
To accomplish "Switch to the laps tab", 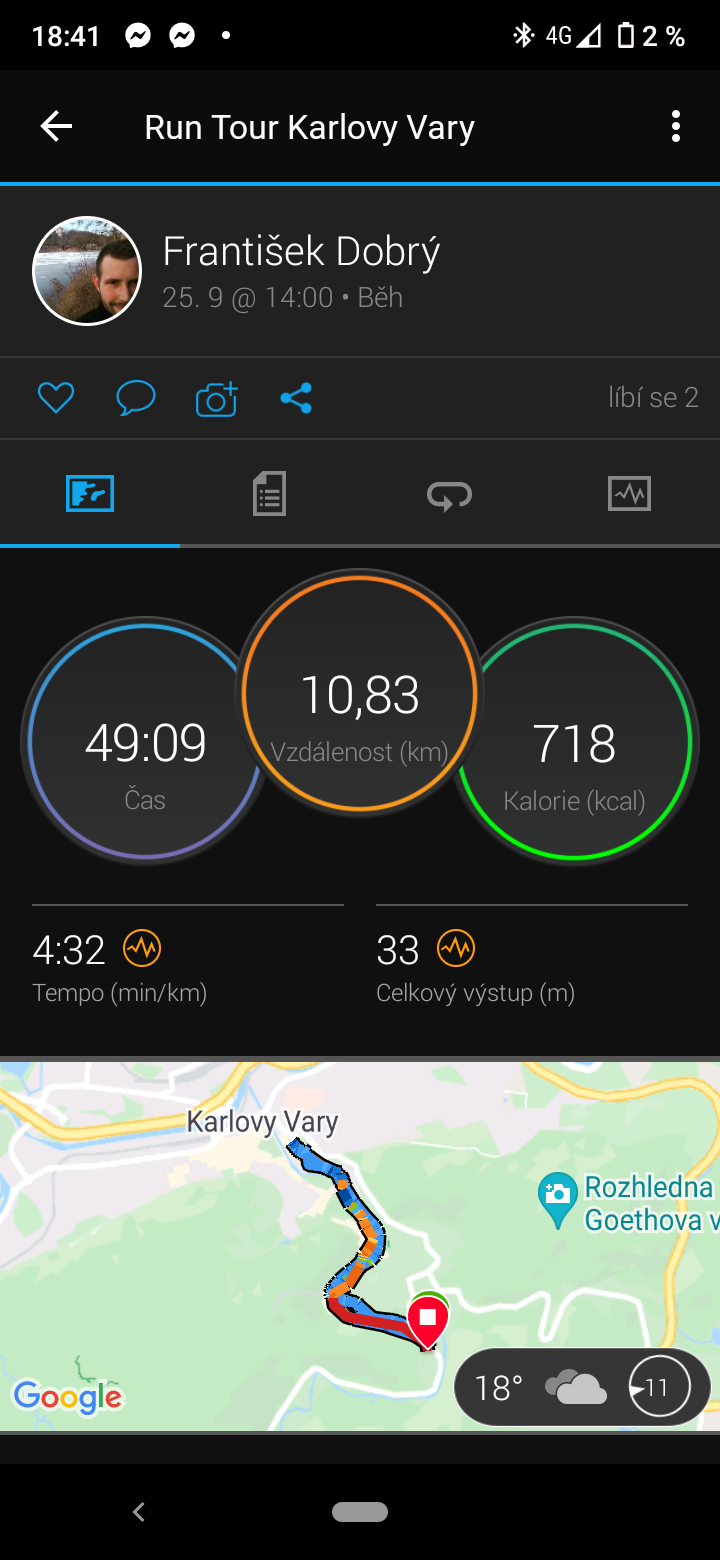I will coord(450,494).
